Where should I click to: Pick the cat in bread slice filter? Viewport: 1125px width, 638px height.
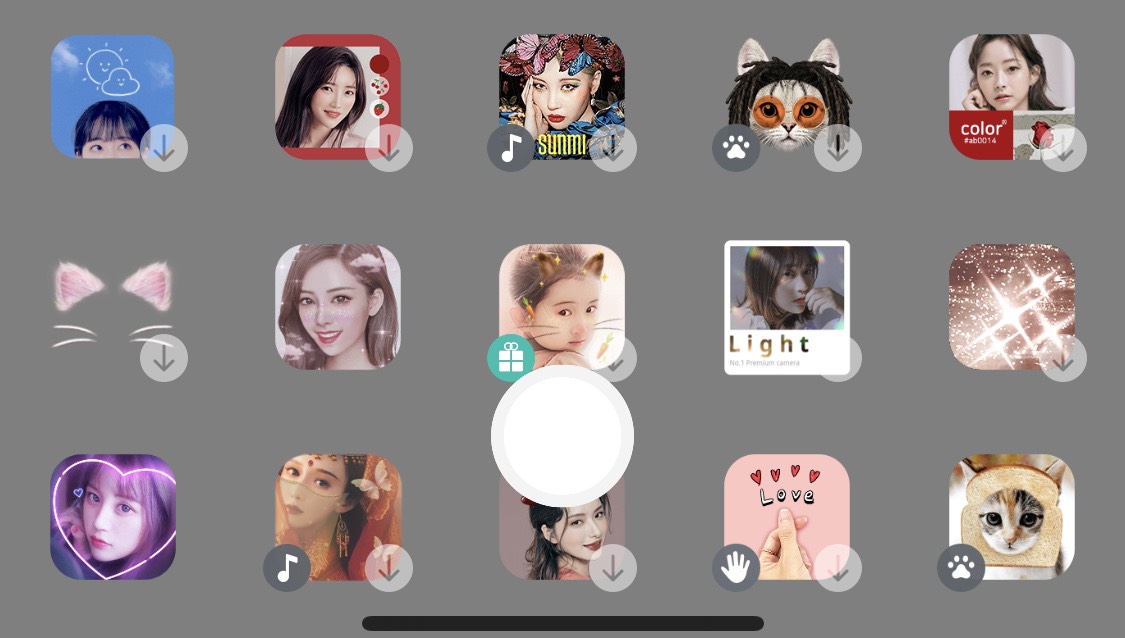coord(1011,517)
